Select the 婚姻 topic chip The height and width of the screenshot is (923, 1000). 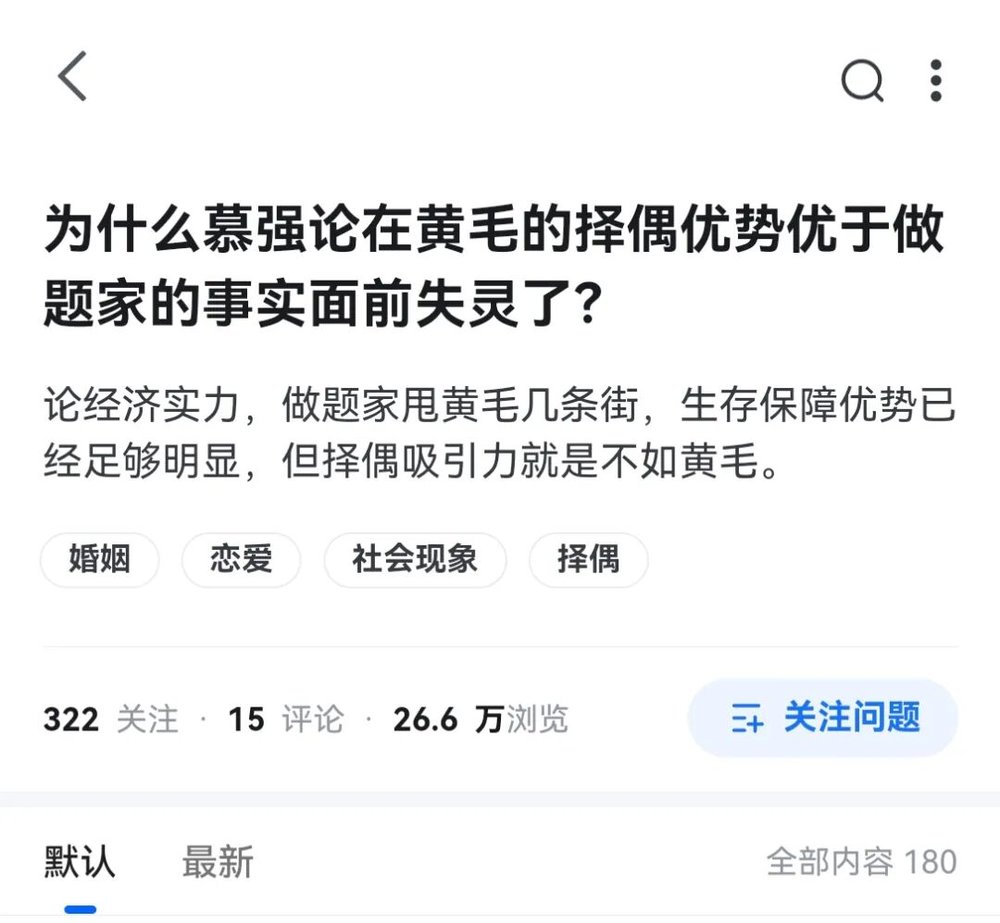pyautogui.click(x=100, y=560)
